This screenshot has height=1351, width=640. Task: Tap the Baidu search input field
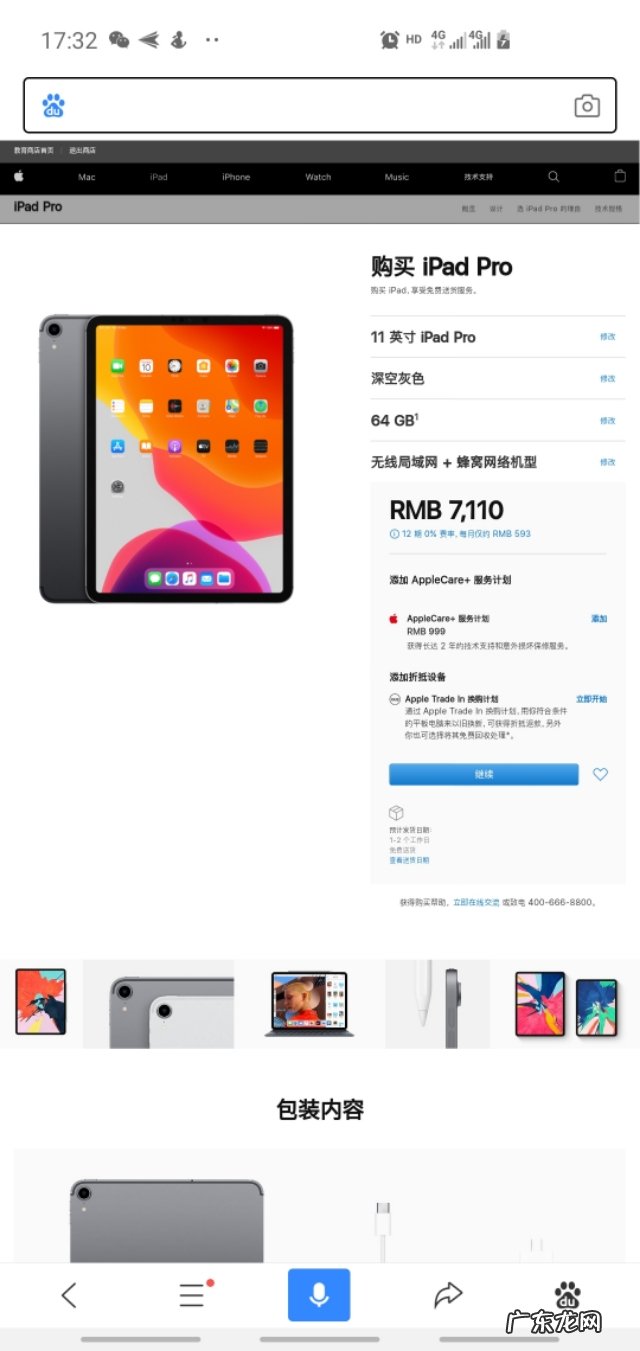pyautogui.click(x=310, y=105)
